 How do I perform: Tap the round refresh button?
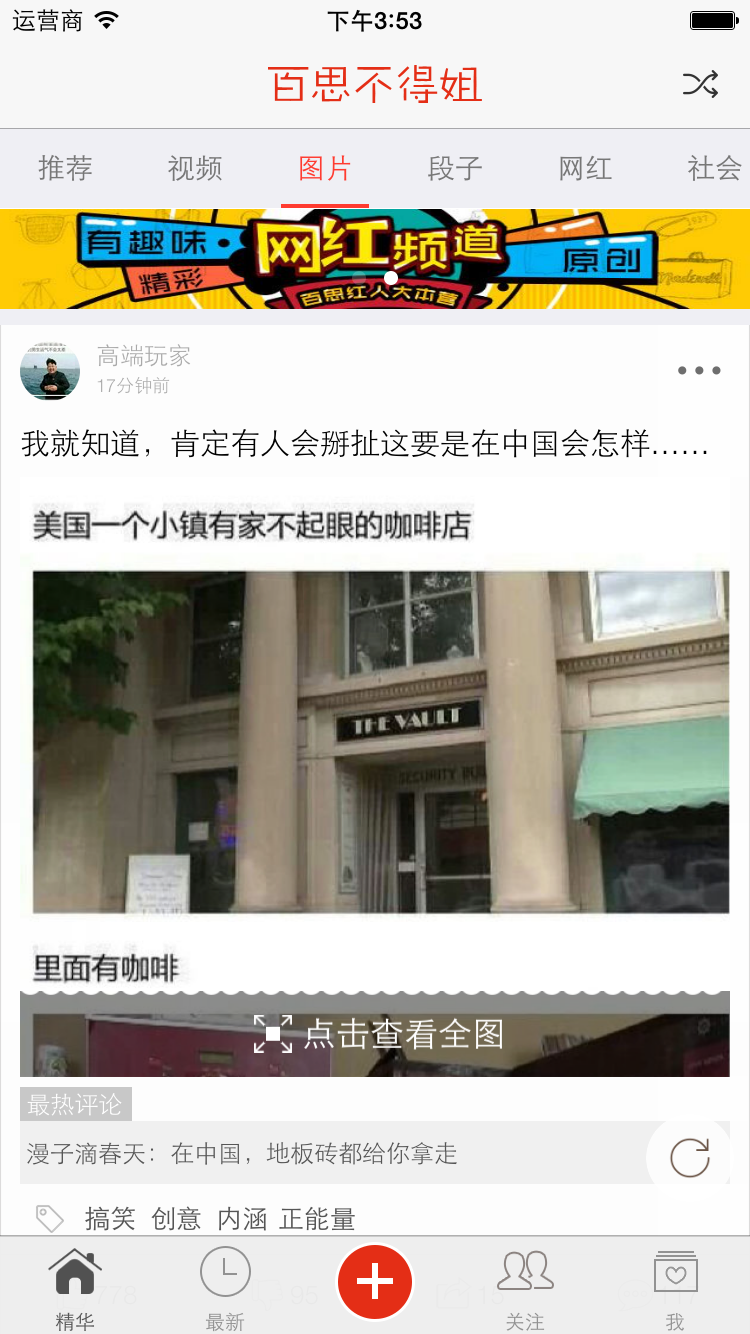(x=689, y=1158)
